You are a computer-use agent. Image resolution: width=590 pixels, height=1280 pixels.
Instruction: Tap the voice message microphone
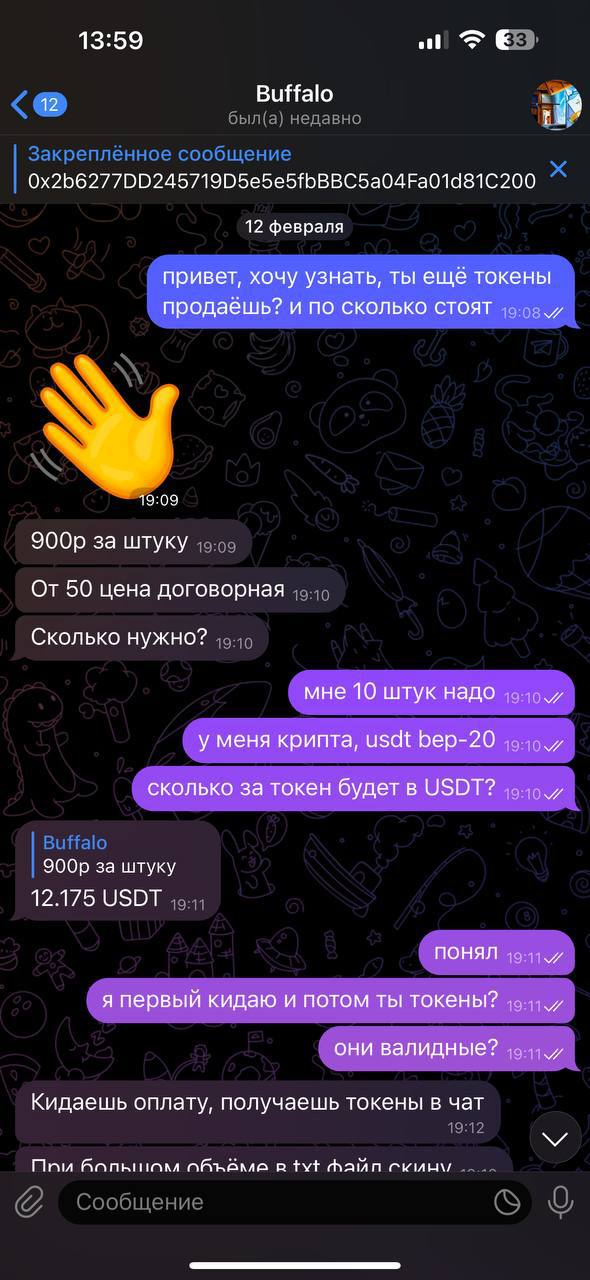[561, 1202]
